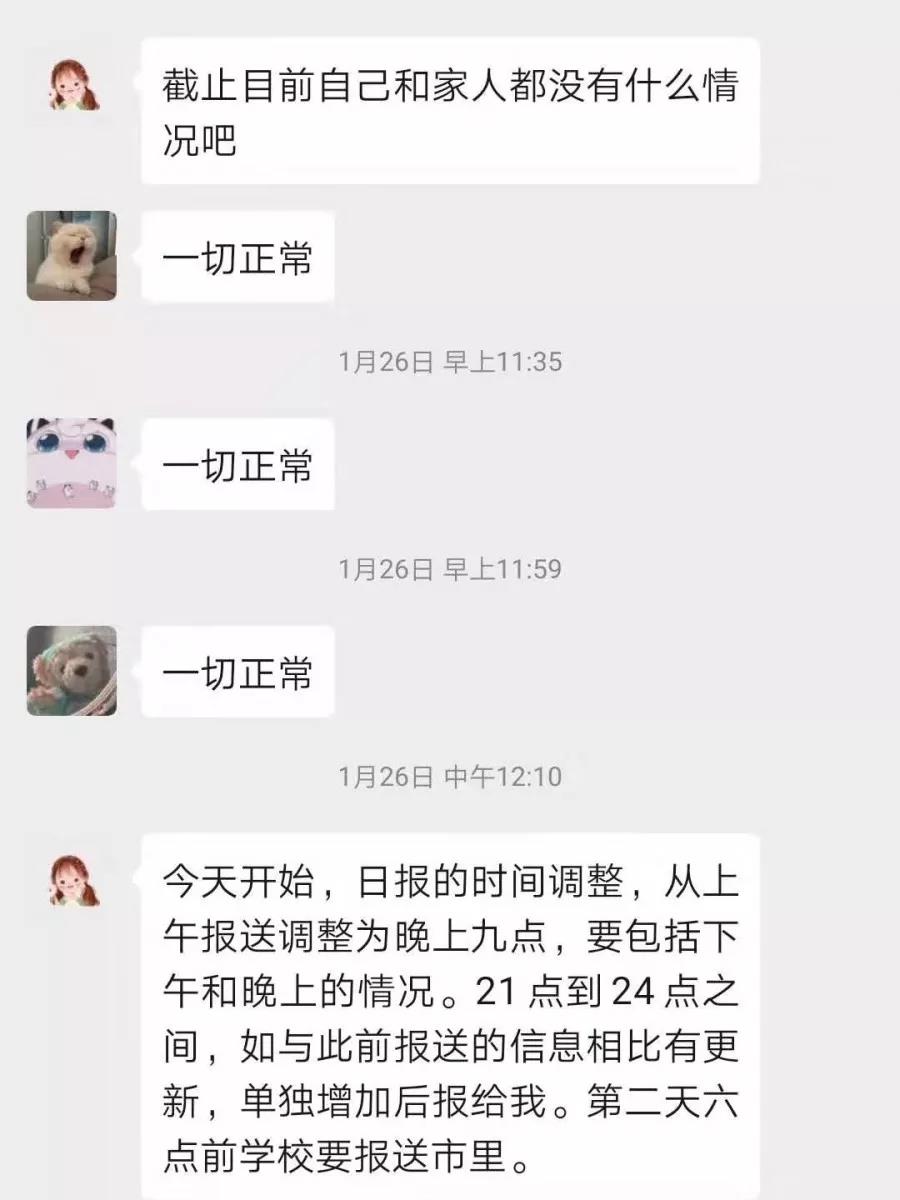
Task: Tap the pink cartoon character avatar
Action: 72,463
